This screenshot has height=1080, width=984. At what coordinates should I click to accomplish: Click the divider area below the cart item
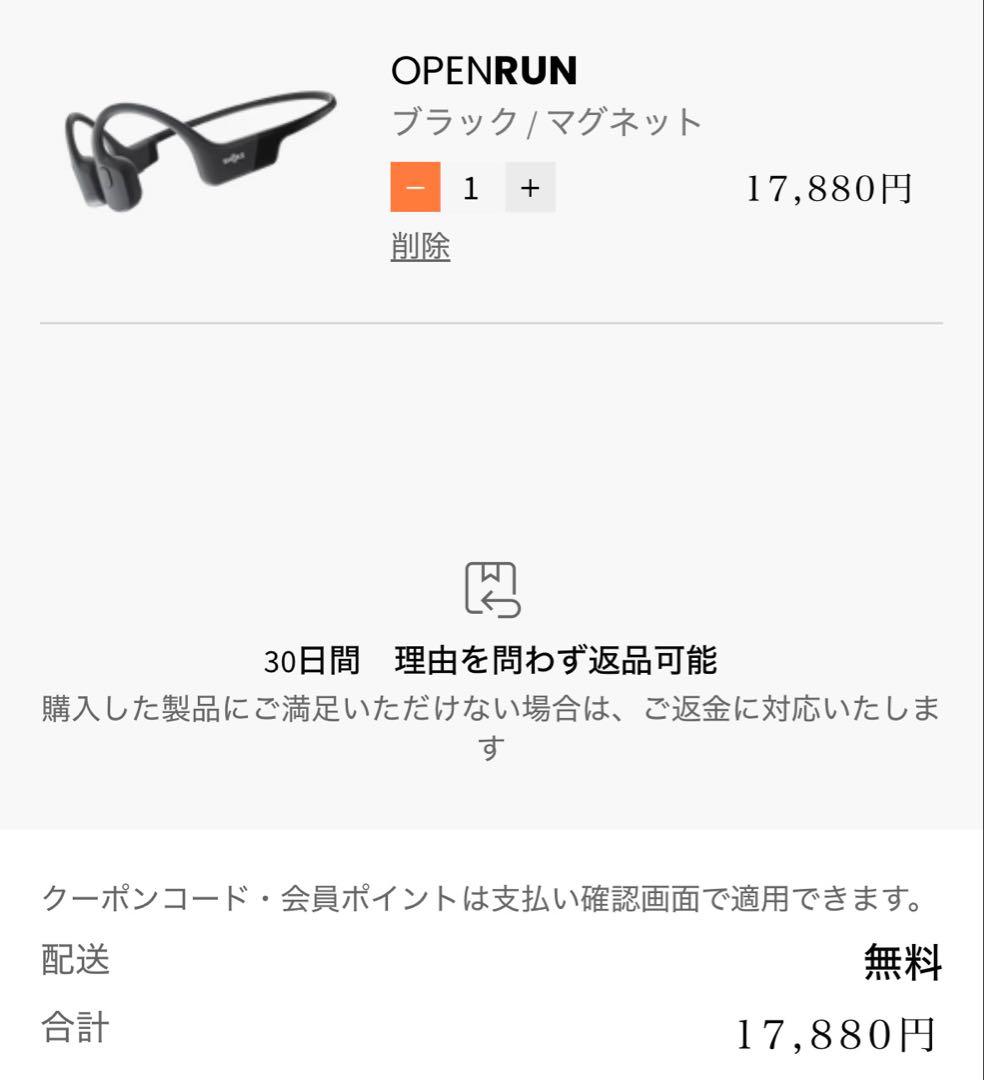click(x=492, y=323)
